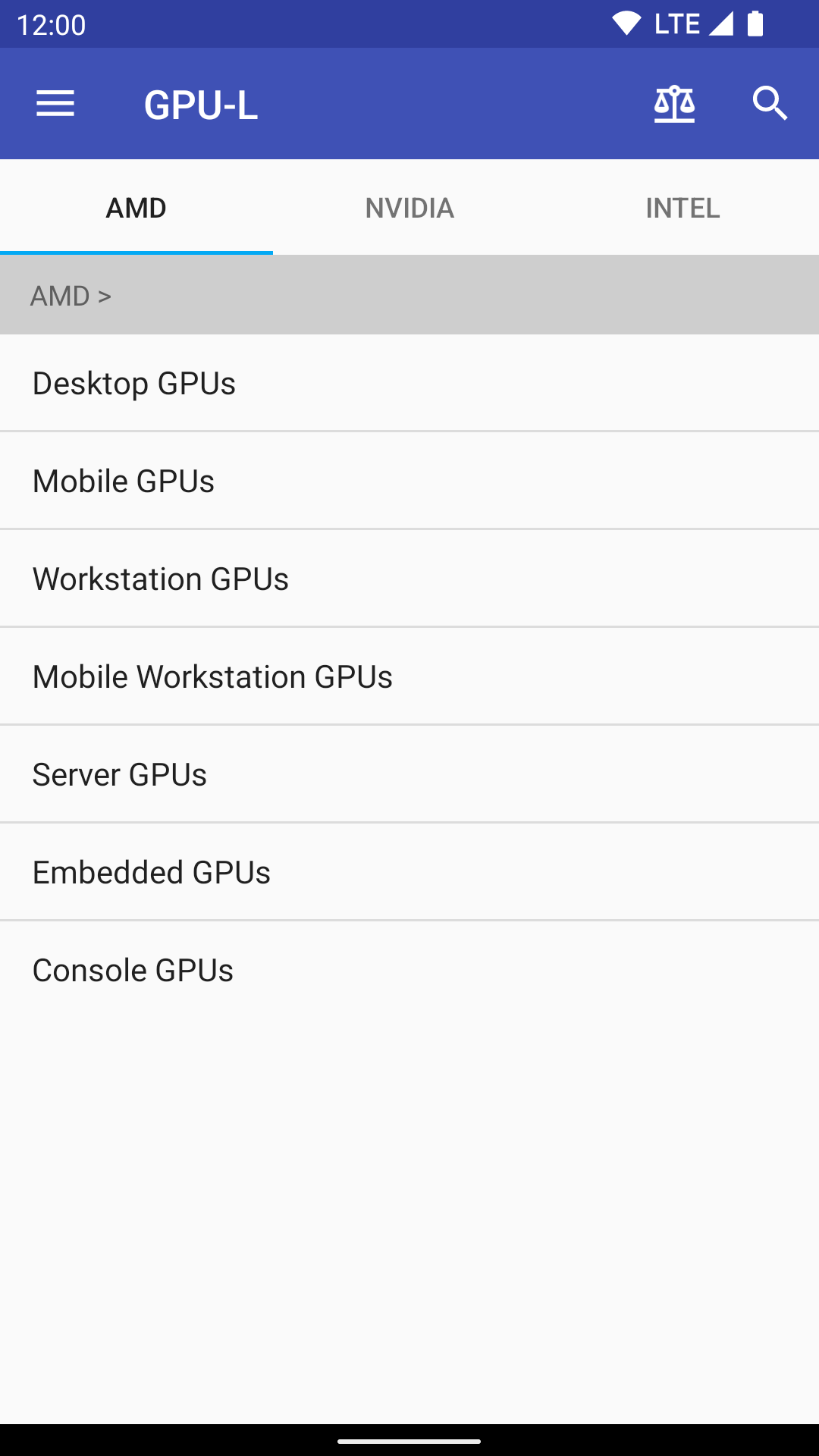Tap the GPU-L title text

click(201, 104)
